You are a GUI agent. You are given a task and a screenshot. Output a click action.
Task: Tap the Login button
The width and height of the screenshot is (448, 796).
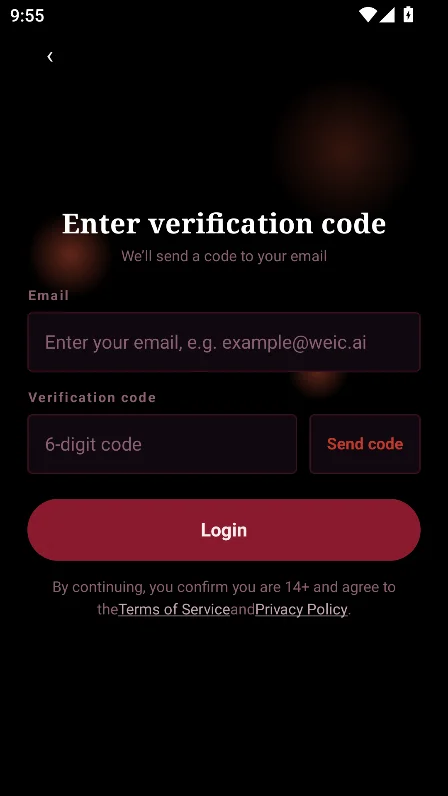click(x=224, y=530)
